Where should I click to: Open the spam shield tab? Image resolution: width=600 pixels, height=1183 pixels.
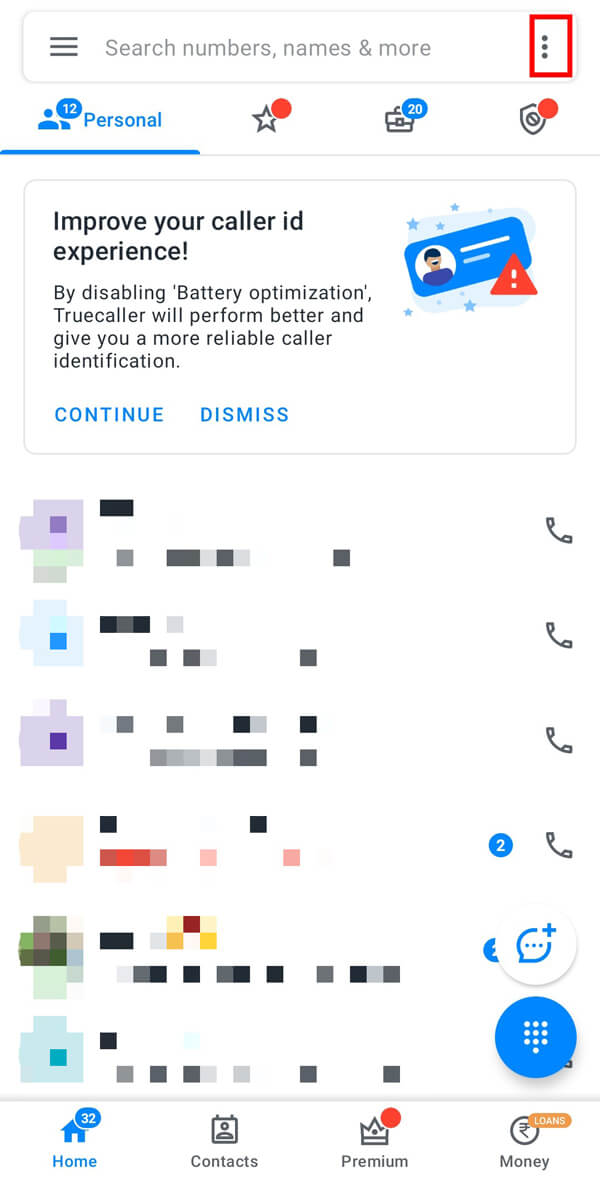click(x=533, y=120)
